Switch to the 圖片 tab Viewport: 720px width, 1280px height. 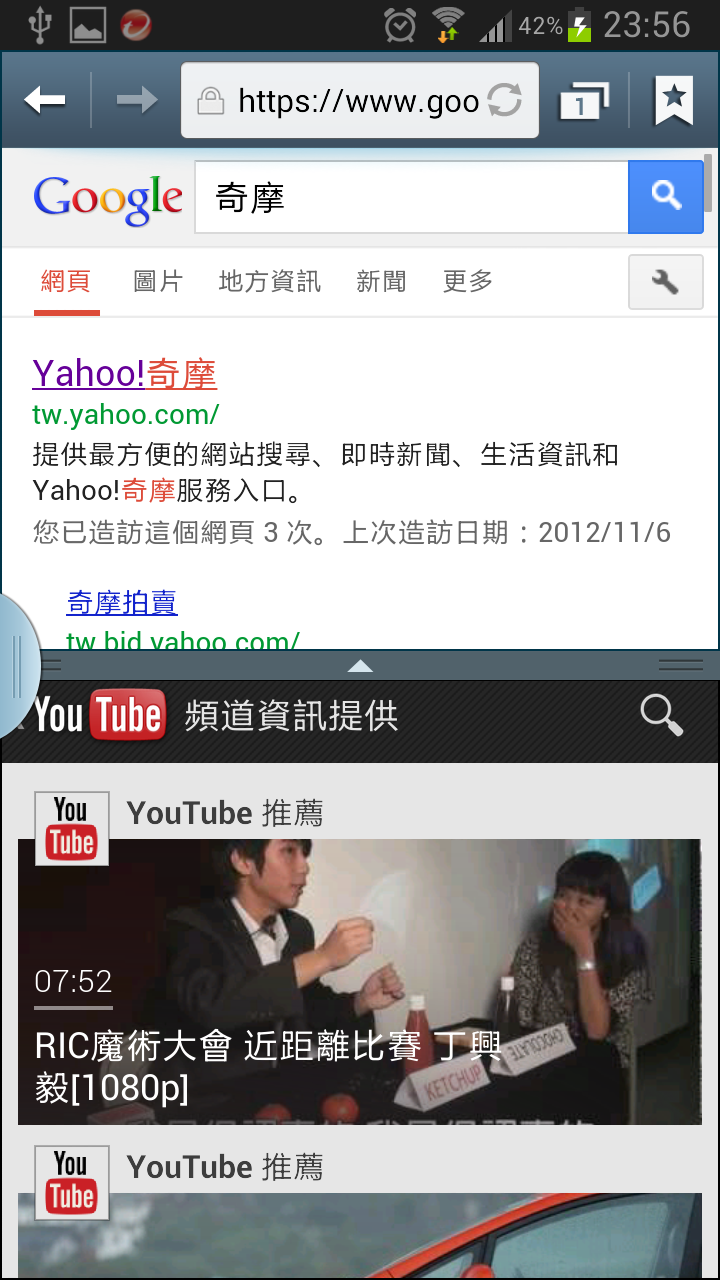(x=158, y=282)
